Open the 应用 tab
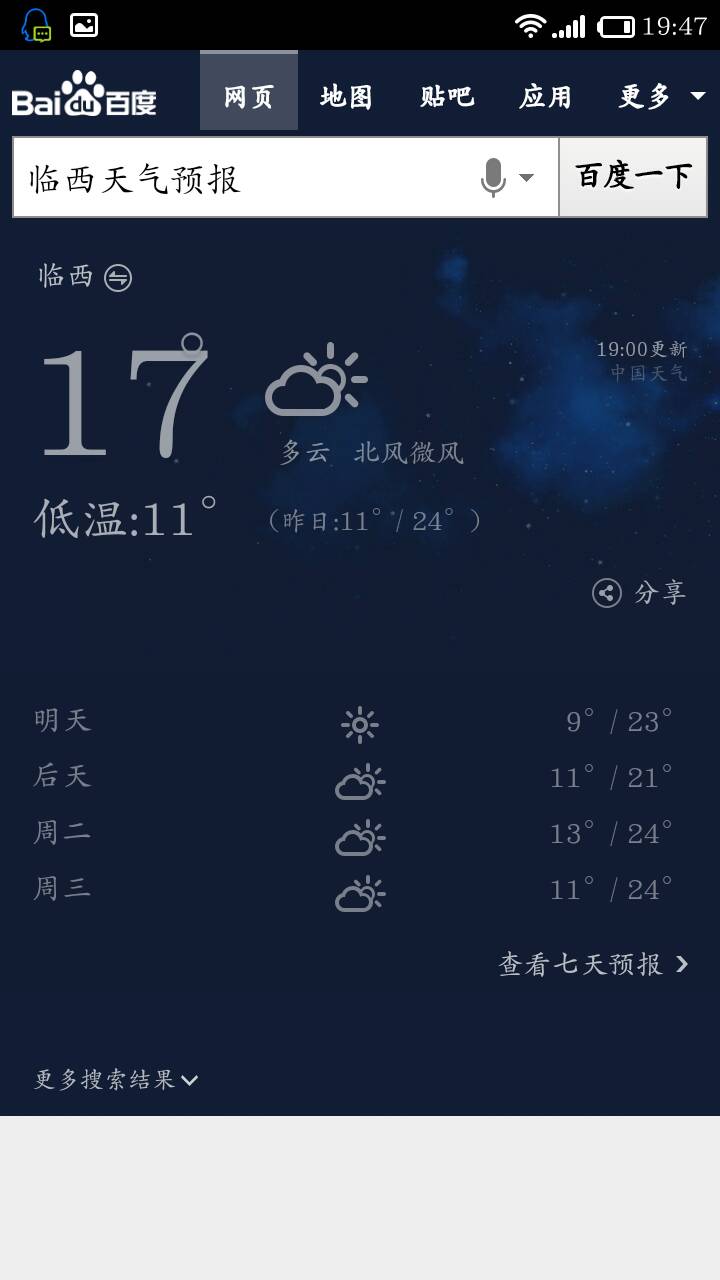This screenshot has width=720, height=1280. (x=545, y=97)
